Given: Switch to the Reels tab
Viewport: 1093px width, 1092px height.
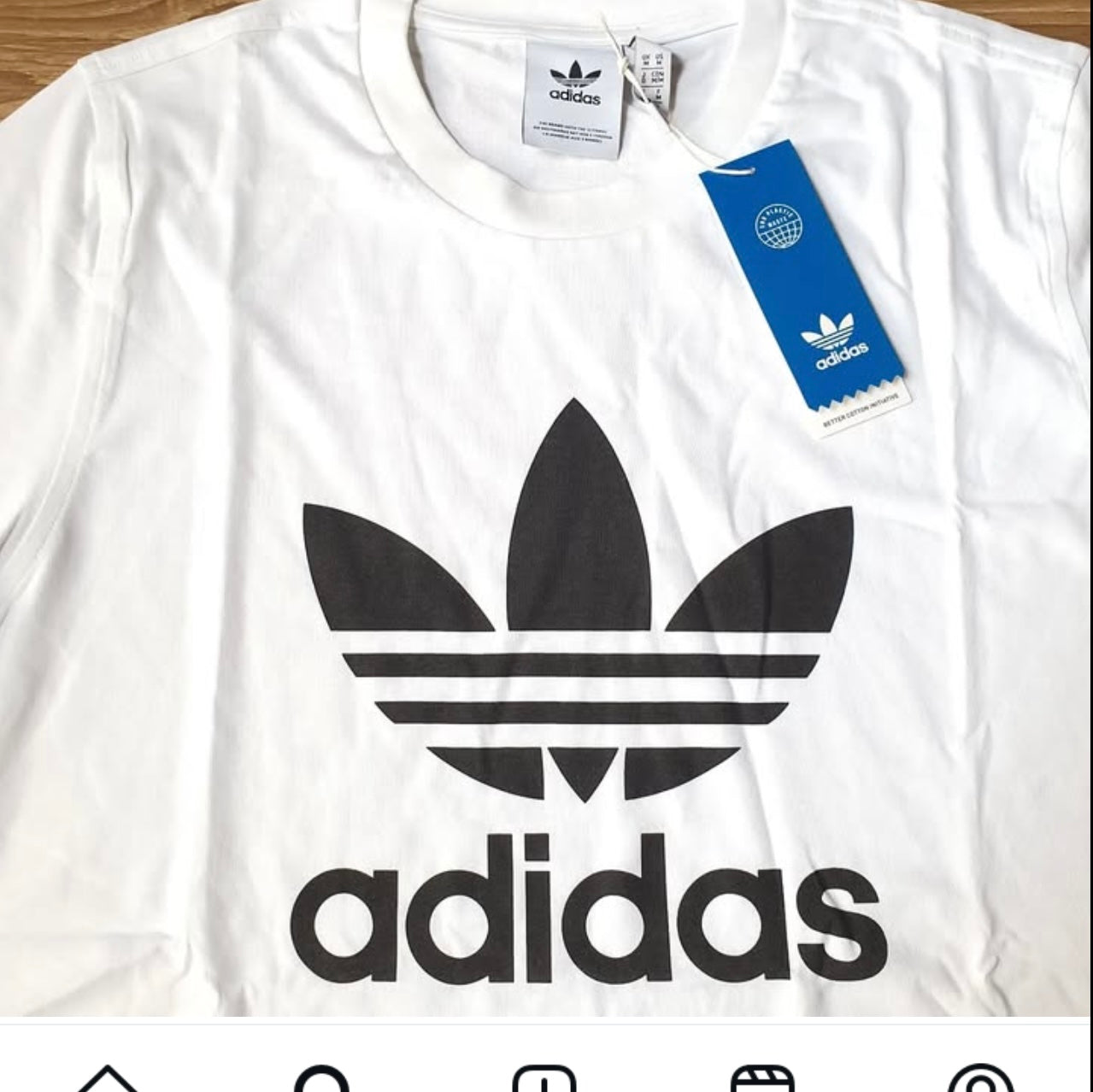Looking at the screenshot, I should coord(763,1078).
